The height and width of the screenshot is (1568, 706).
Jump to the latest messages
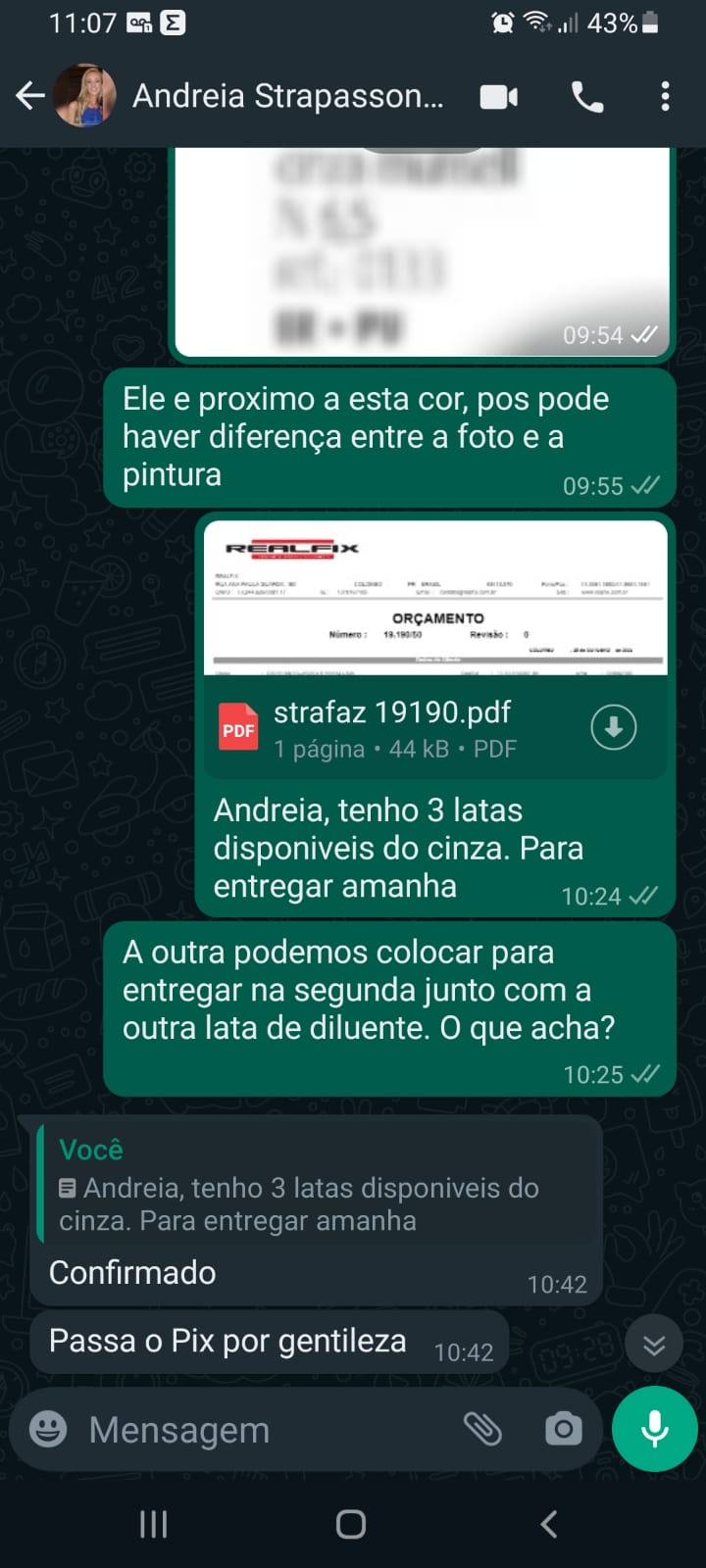654,1345
